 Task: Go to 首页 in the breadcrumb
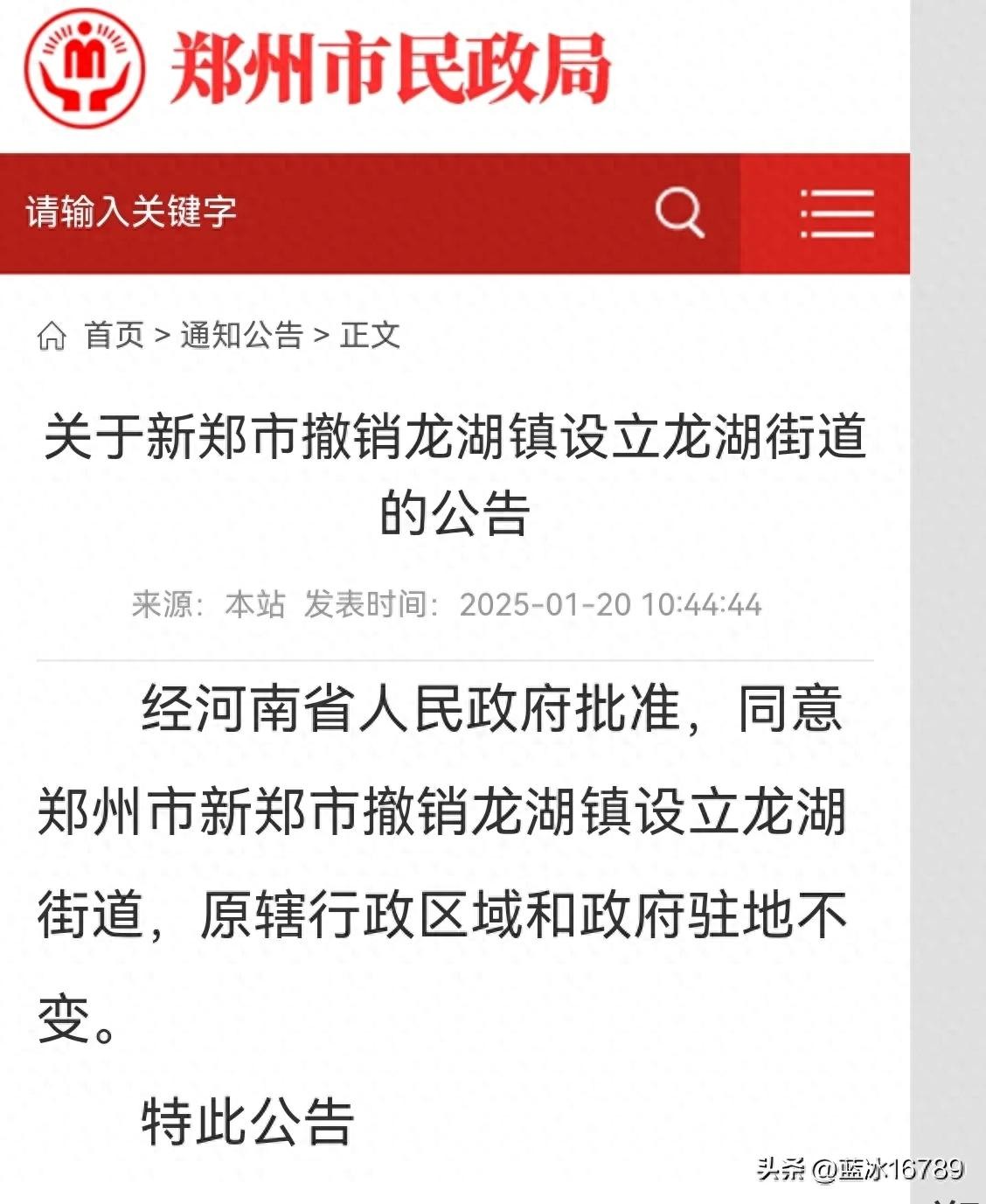point(114,335)
